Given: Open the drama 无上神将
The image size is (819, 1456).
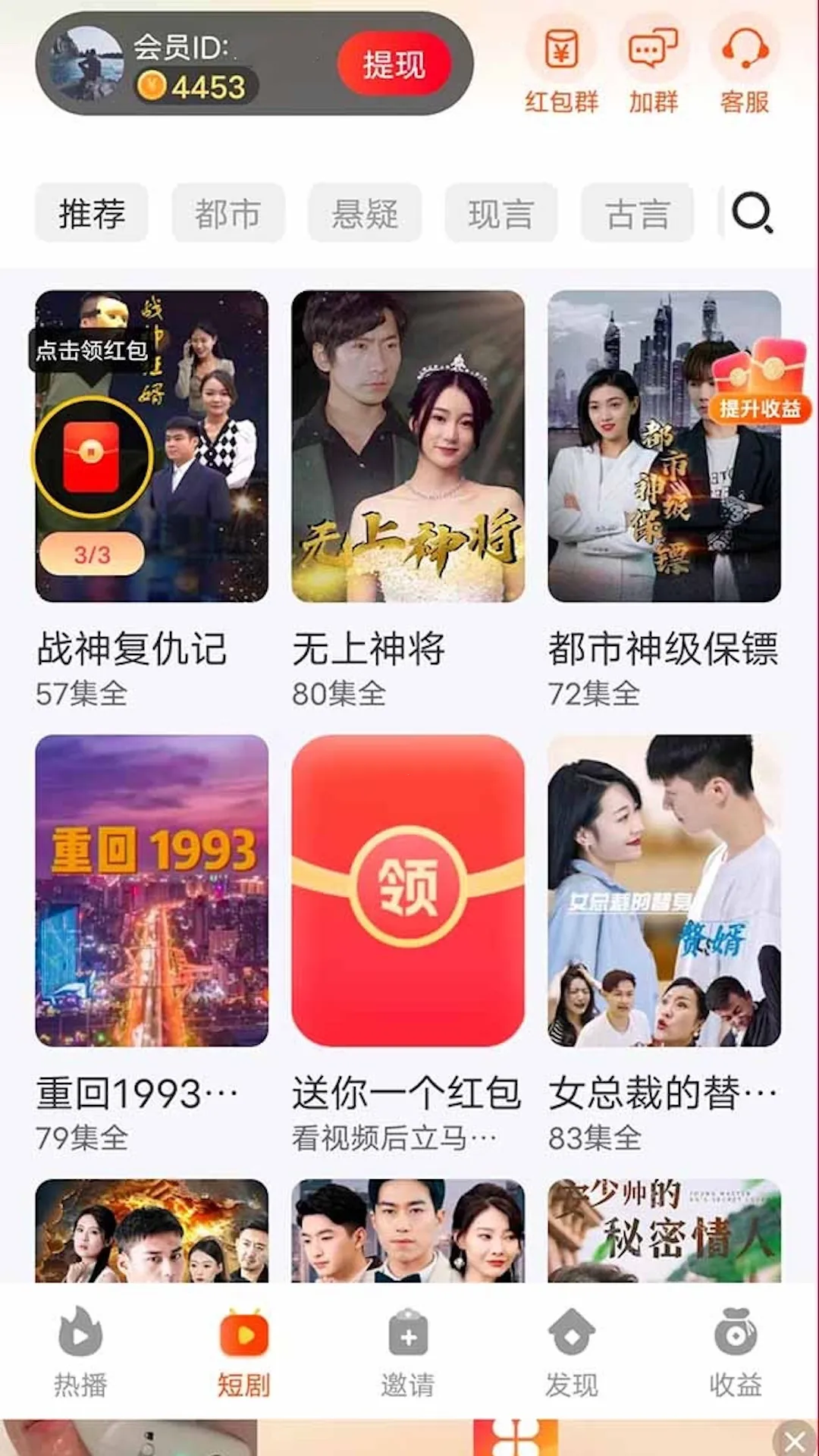Looking at the screenshot, I should [408, 446].
